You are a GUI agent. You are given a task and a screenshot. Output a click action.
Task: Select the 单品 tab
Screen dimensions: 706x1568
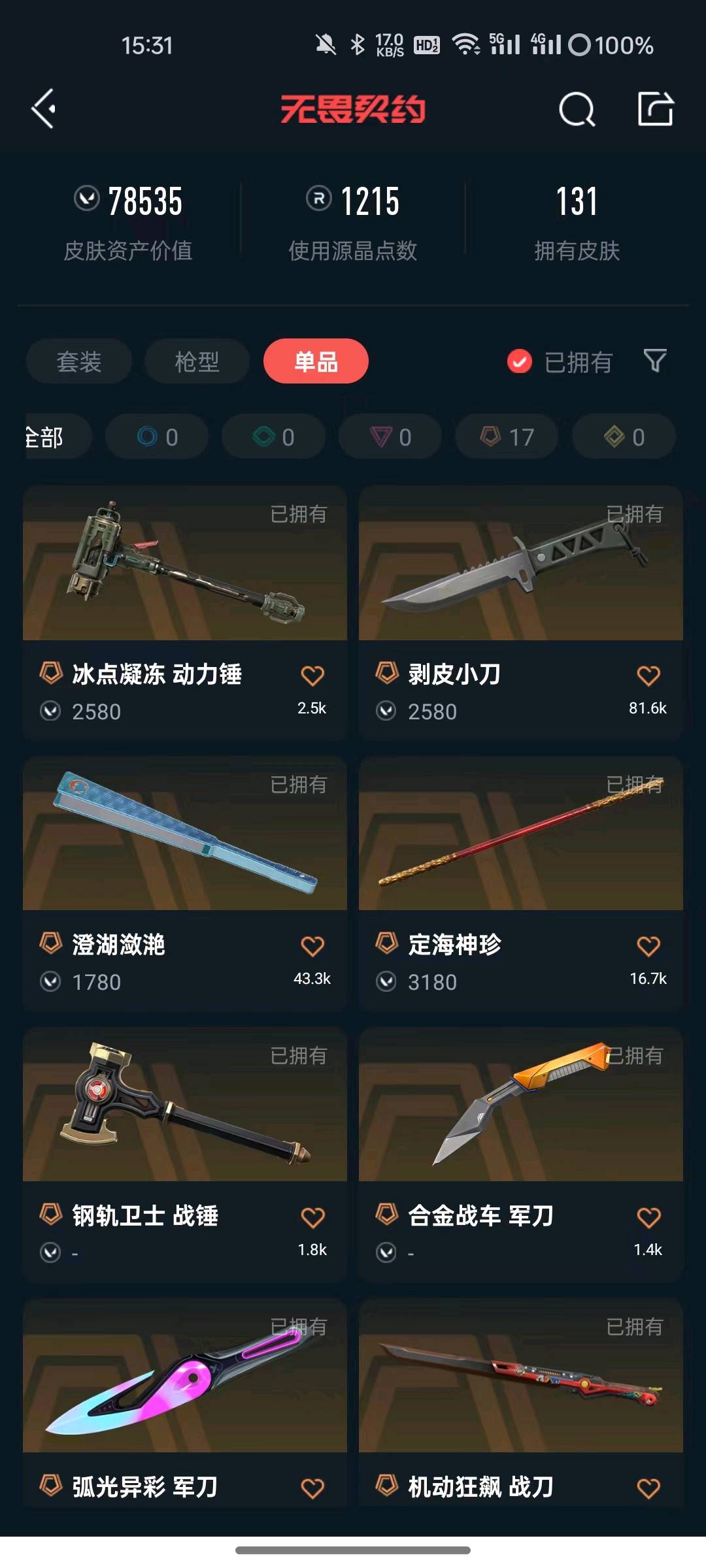316,361
